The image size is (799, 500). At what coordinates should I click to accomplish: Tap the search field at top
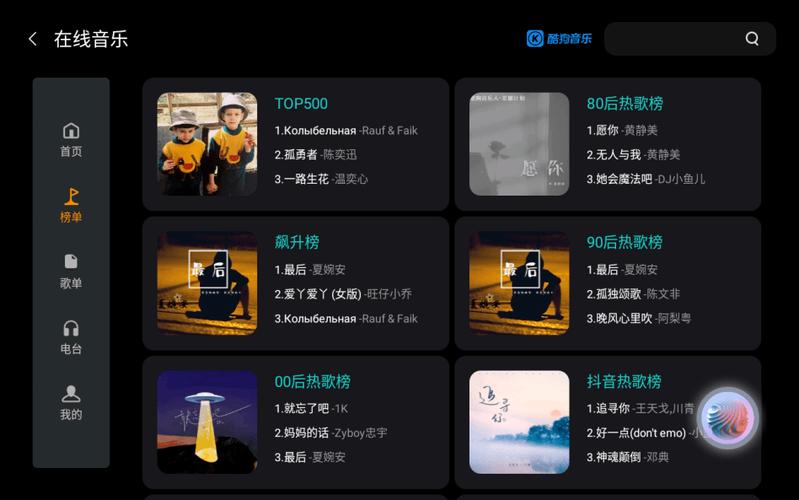tap(680, 39)
